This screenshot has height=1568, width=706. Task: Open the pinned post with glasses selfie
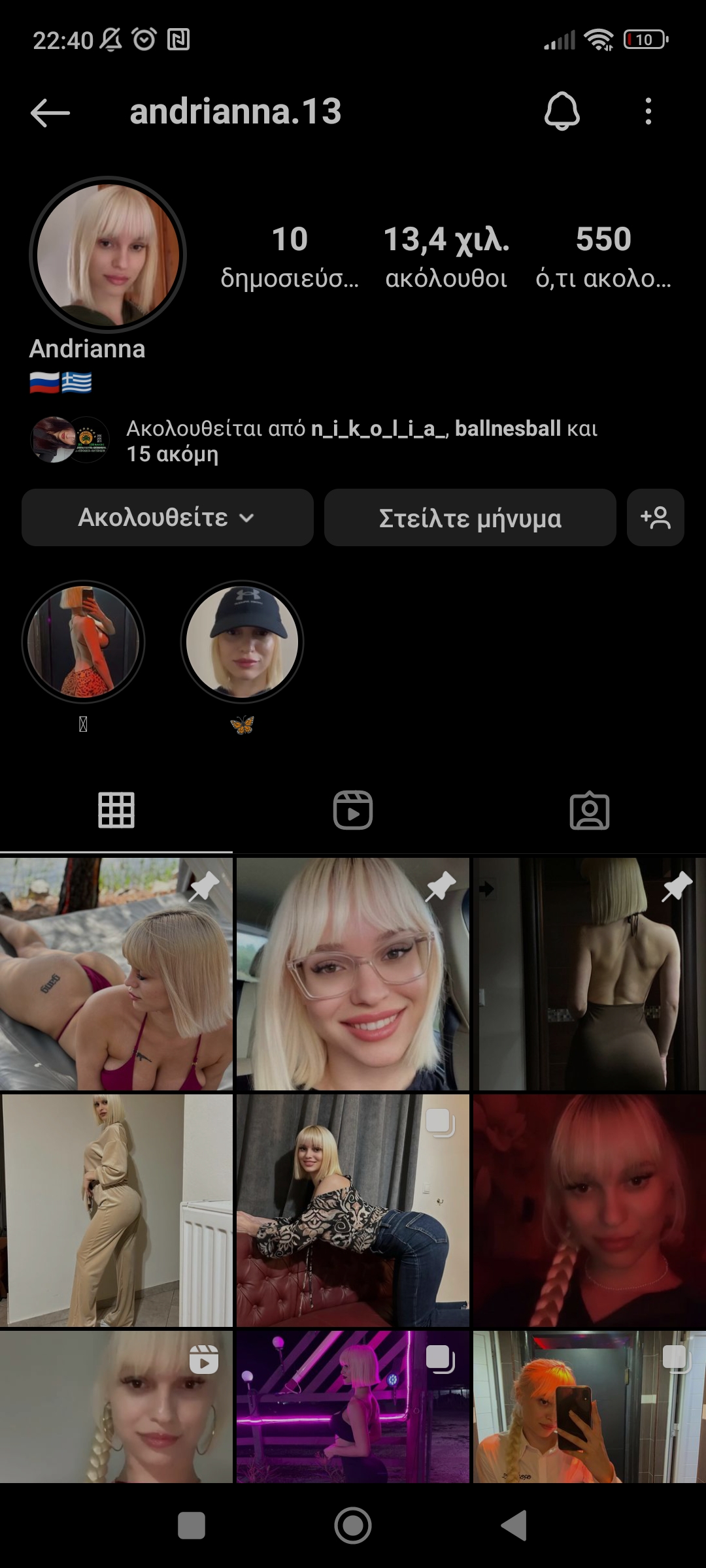pyautogui.click(x=353, y=973)
